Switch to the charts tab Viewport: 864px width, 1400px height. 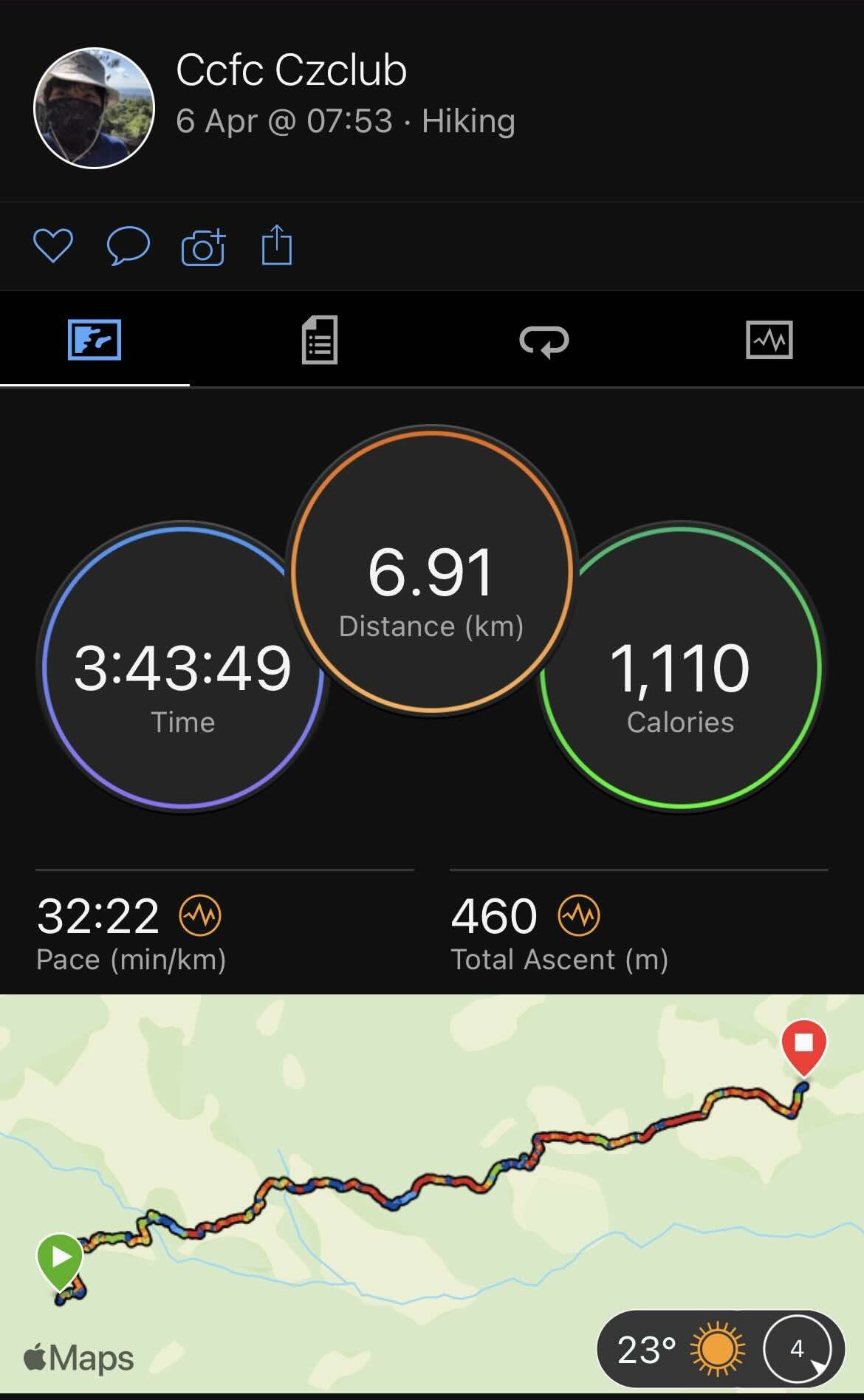click(x=769, y=340)
